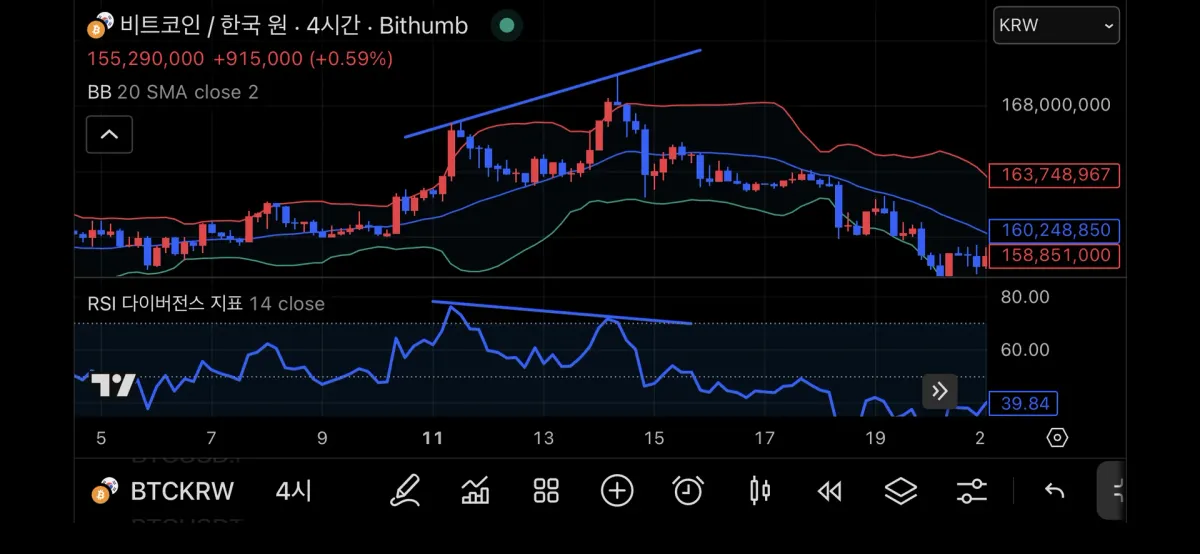Image resolution: width=1200 pixels, height=554 pixels.
Task: Open the BTCKRW symbol search
Action: 181,491
